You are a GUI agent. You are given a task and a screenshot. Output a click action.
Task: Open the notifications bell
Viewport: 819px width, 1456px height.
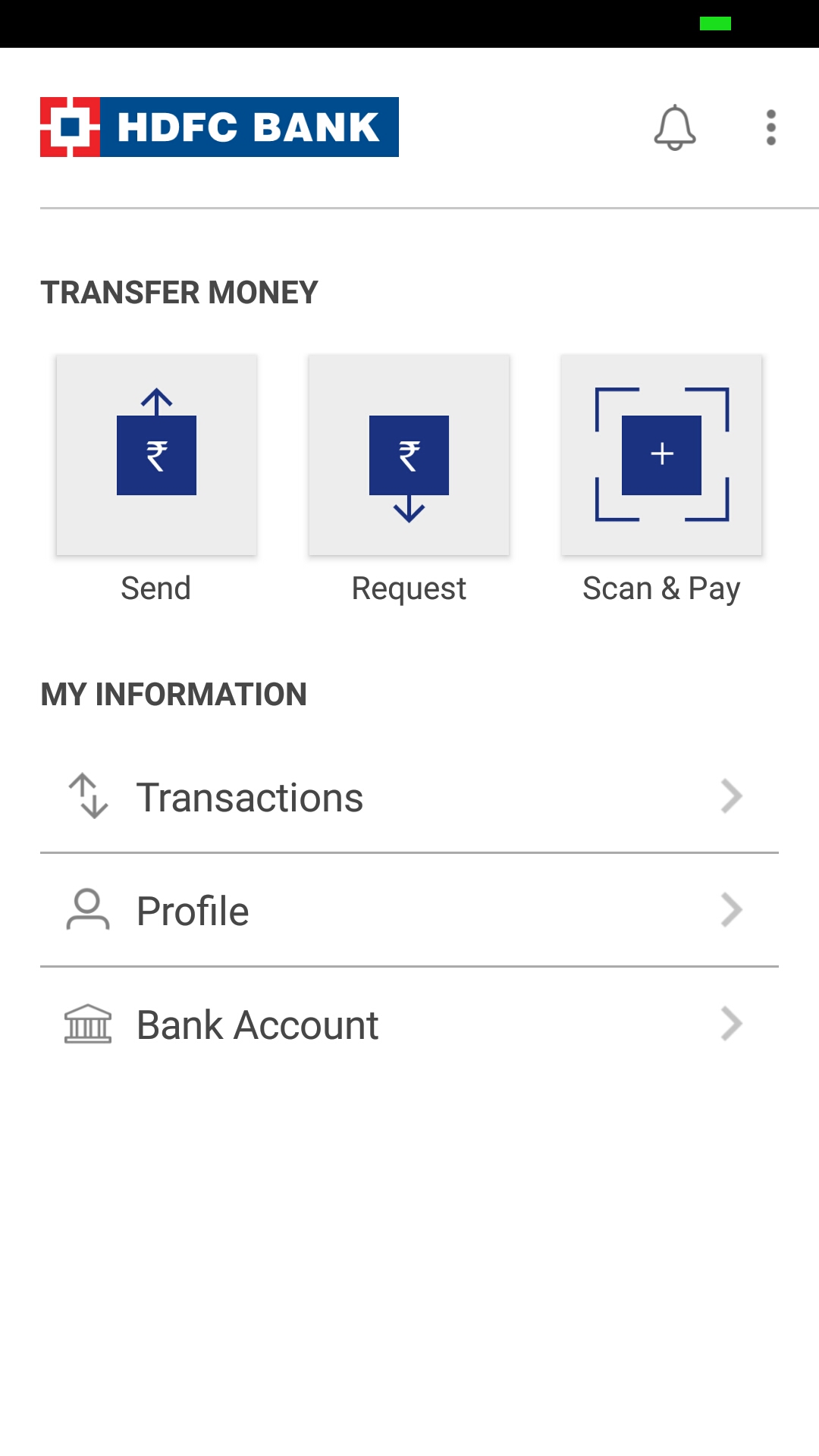tap(675, 127)
